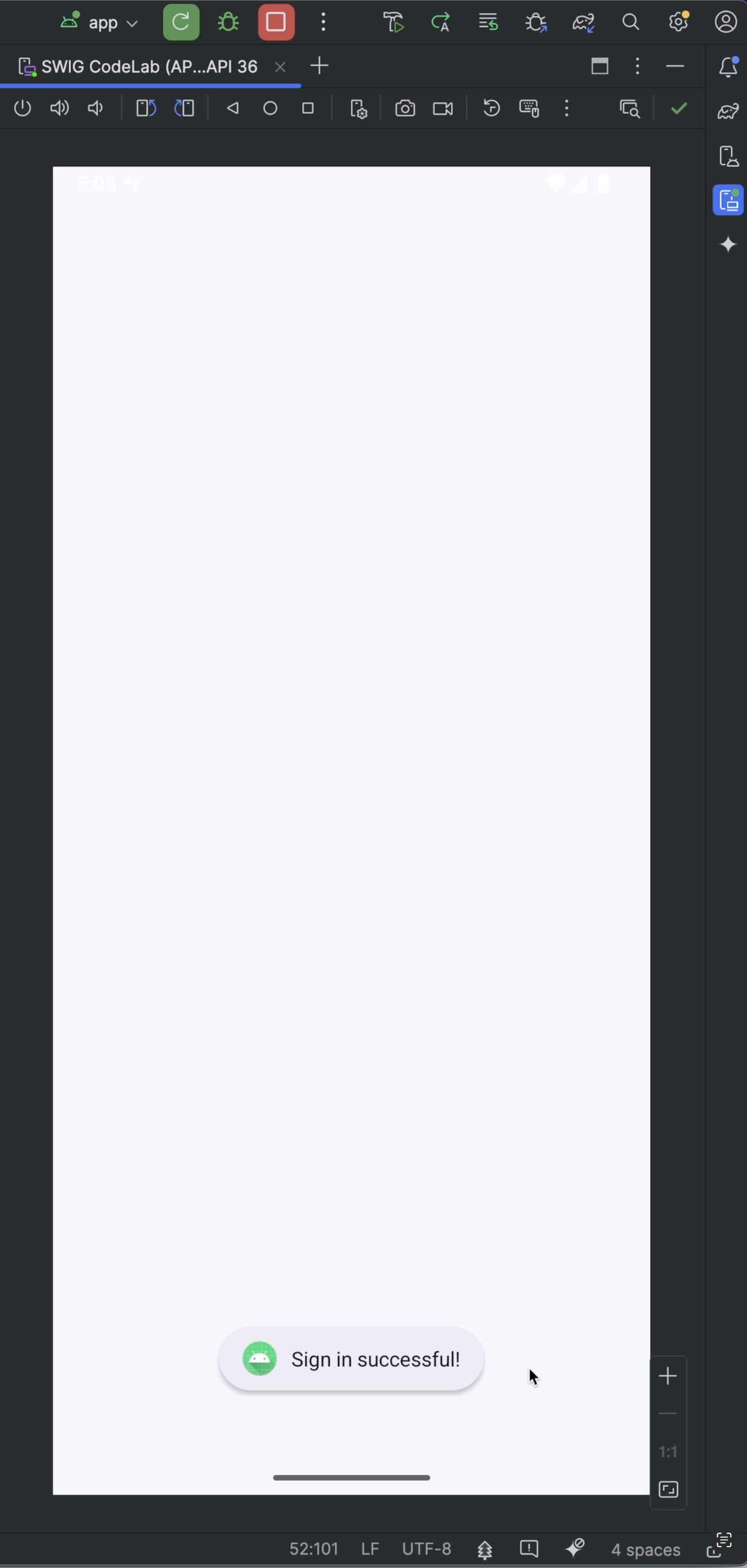Go to emulator home with circle button
The width and height of the screenshot is (747, 1568).
[270, 109]
